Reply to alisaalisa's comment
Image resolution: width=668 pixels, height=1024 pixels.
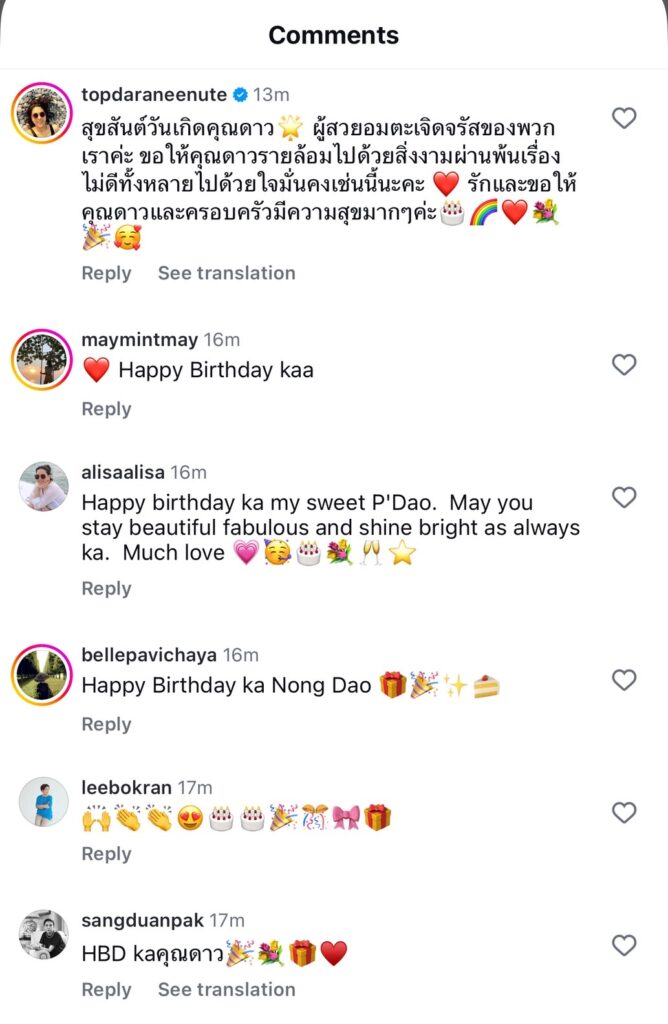point(106,589)
